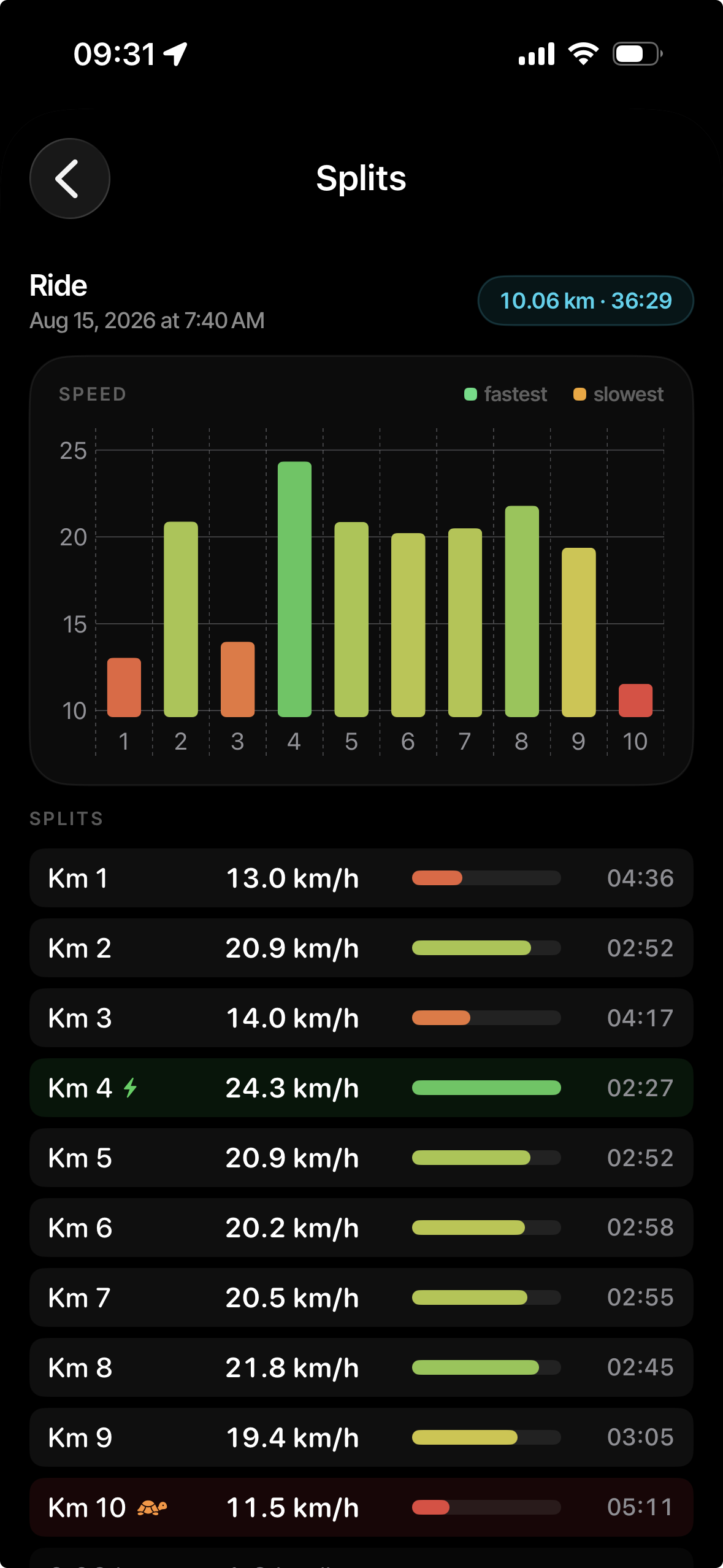The width and height of the screenshot is (723, 1568).
Task: Open the Km 10 slowest split row
Action: (x=361, y=1507)
